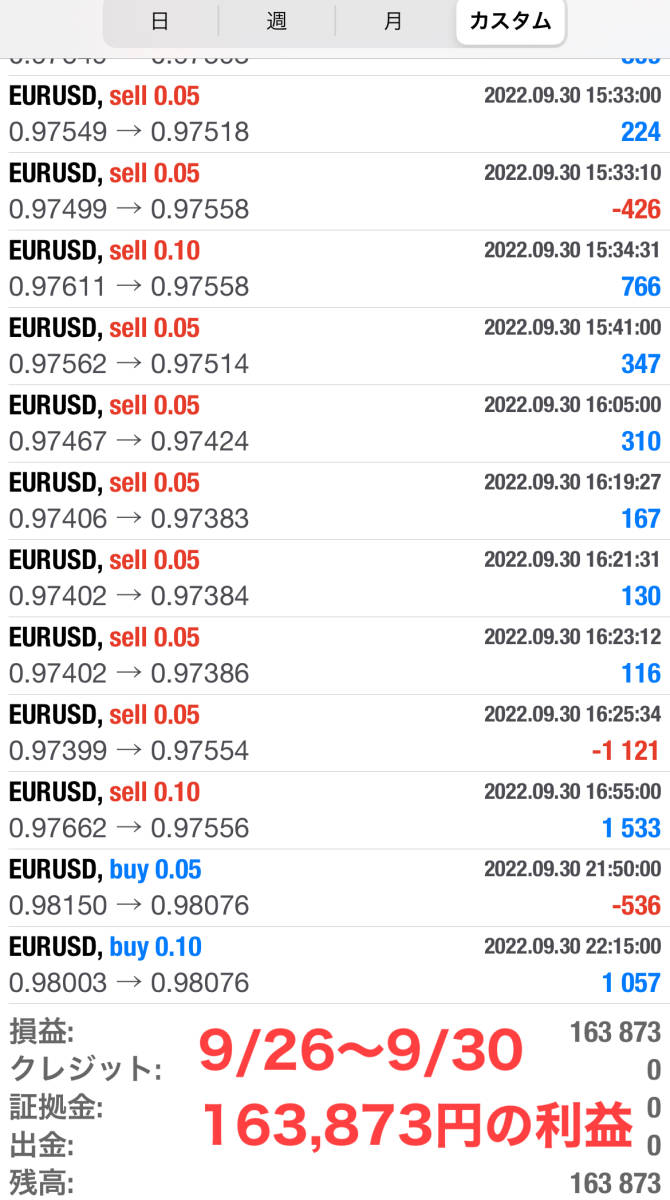Switch to the 日 period tab
The image size is (670, 1200).
[x=160, y=22]
